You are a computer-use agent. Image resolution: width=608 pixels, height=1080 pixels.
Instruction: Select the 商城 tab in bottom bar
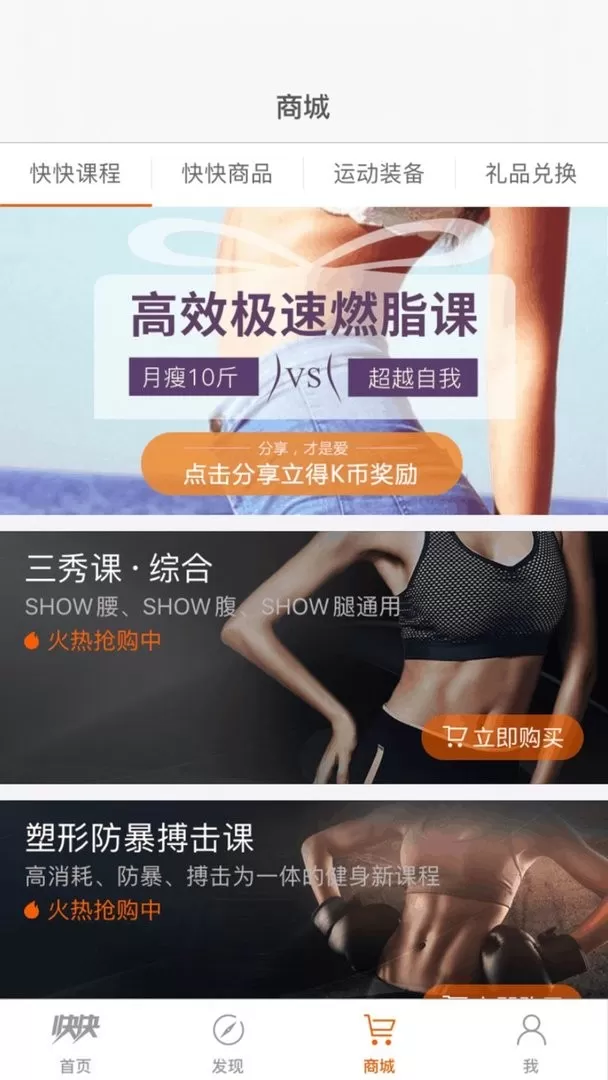point(379,1042)
